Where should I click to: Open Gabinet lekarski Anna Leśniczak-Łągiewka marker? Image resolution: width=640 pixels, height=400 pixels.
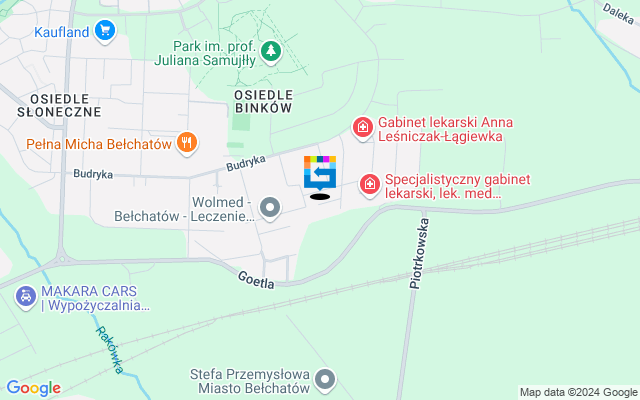362,127
